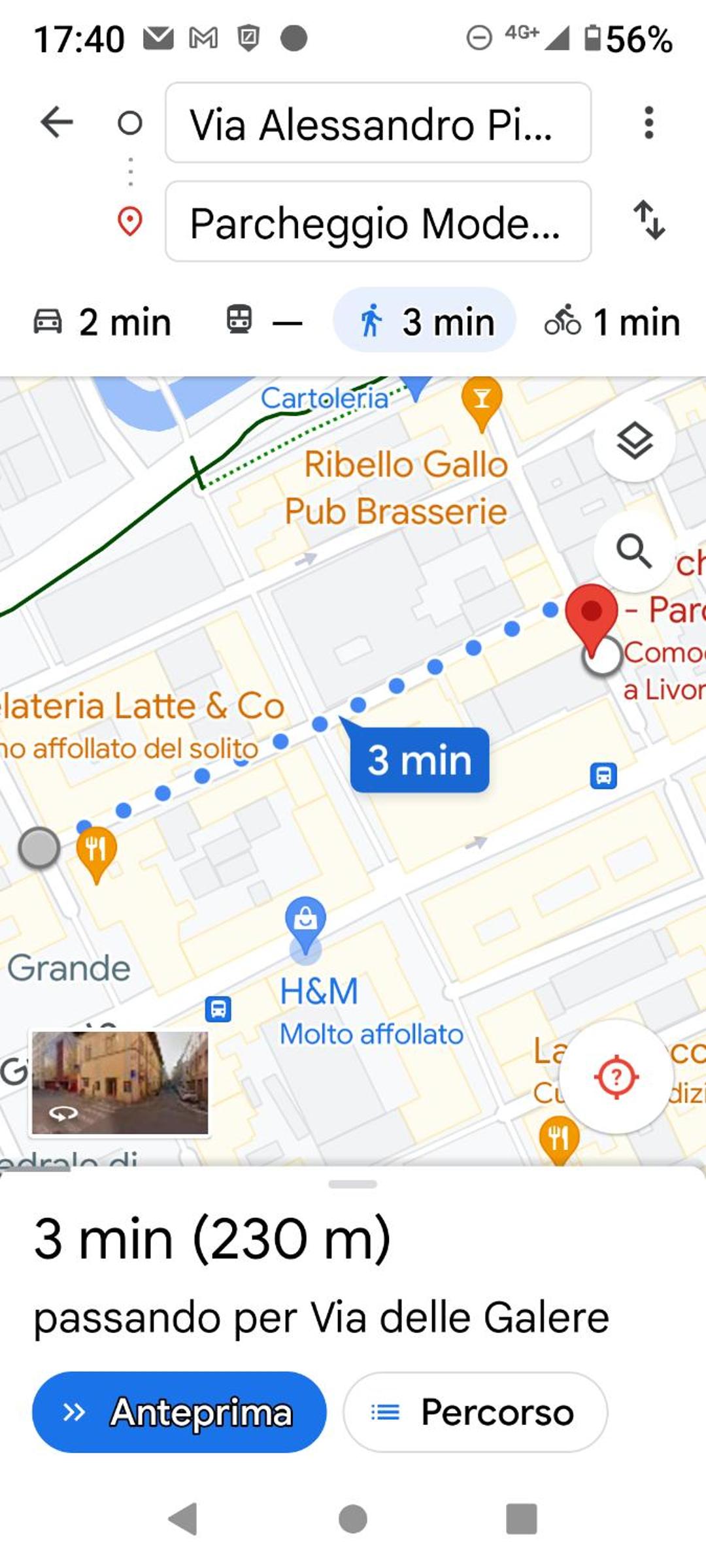Open the Street View thumbnail
706x1568 pixels.
tap(120, 1083)
